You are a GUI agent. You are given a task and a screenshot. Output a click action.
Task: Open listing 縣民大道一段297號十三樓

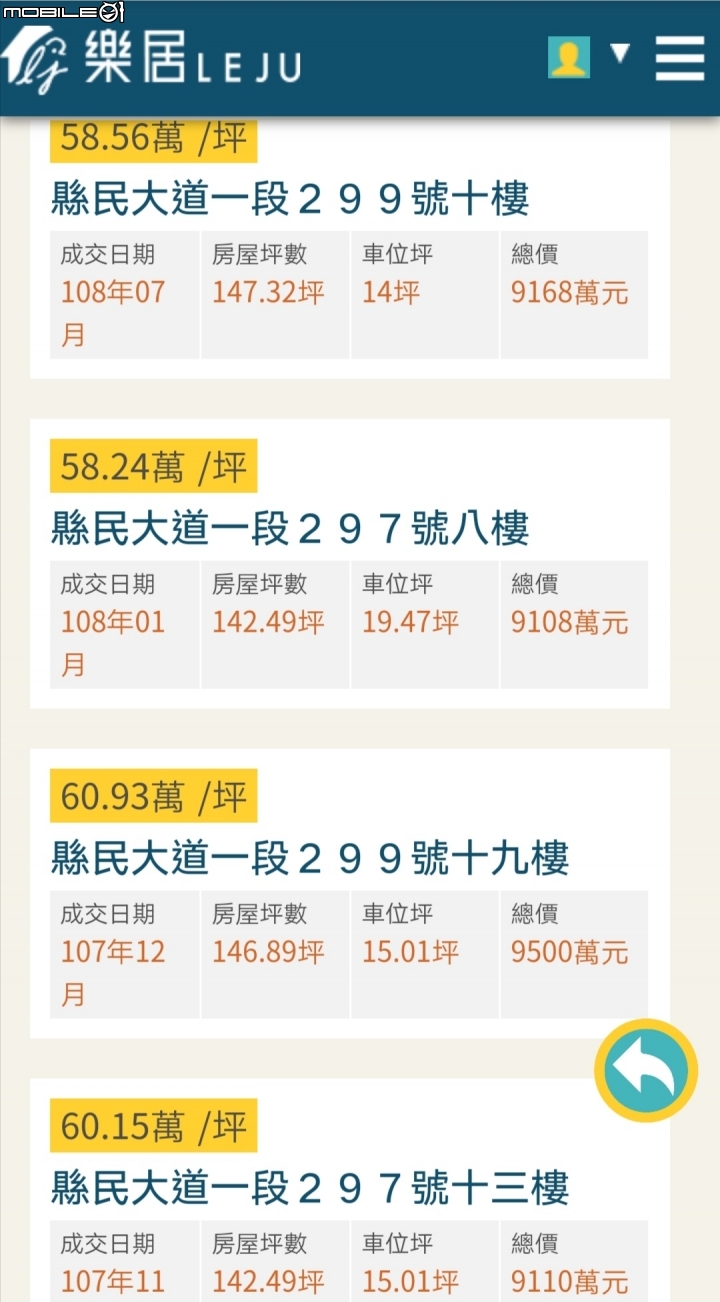[310, 1189]
